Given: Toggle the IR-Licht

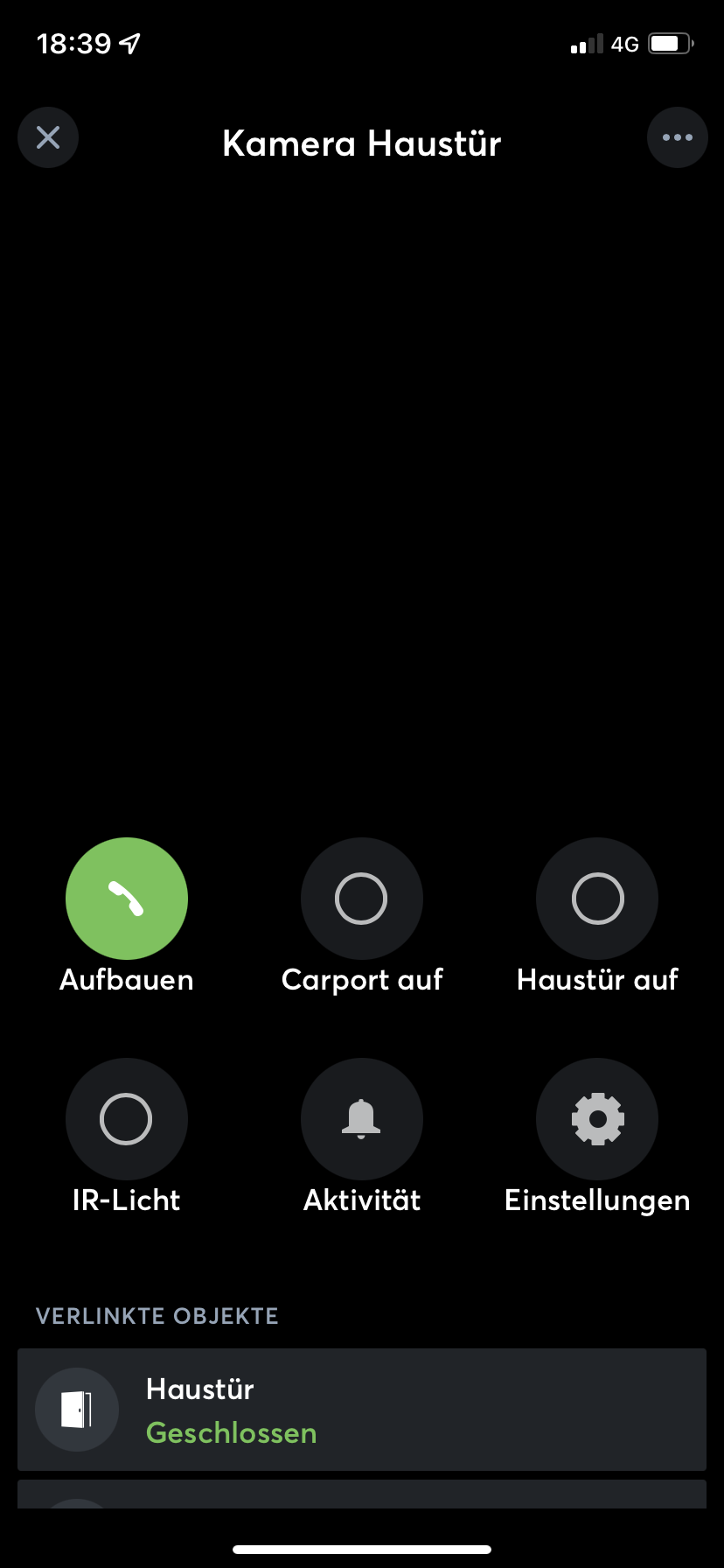Looking at the screenshot, I should [x=127, y=1119].
